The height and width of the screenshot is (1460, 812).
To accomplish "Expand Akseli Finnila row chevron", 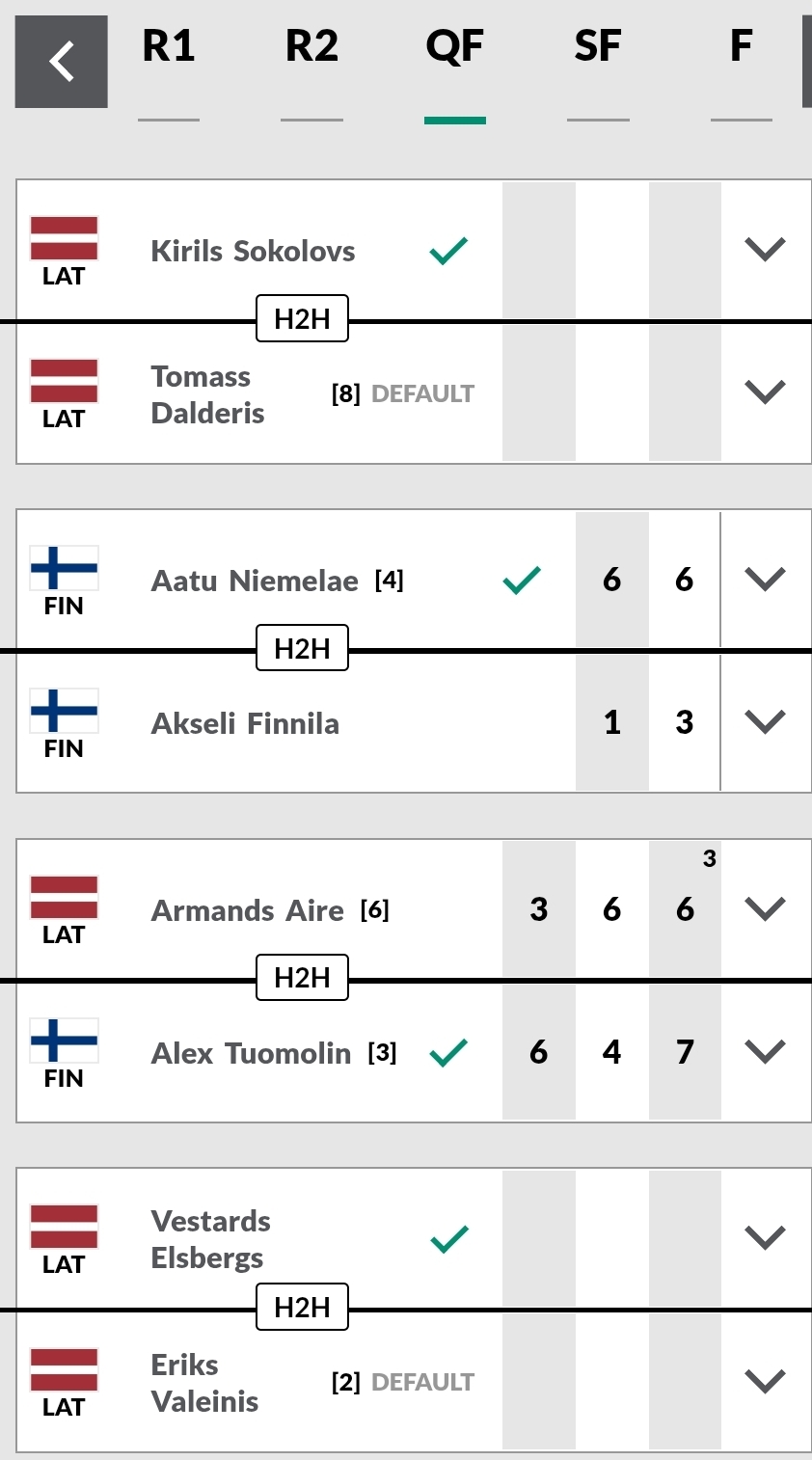I will click(766, 722).
